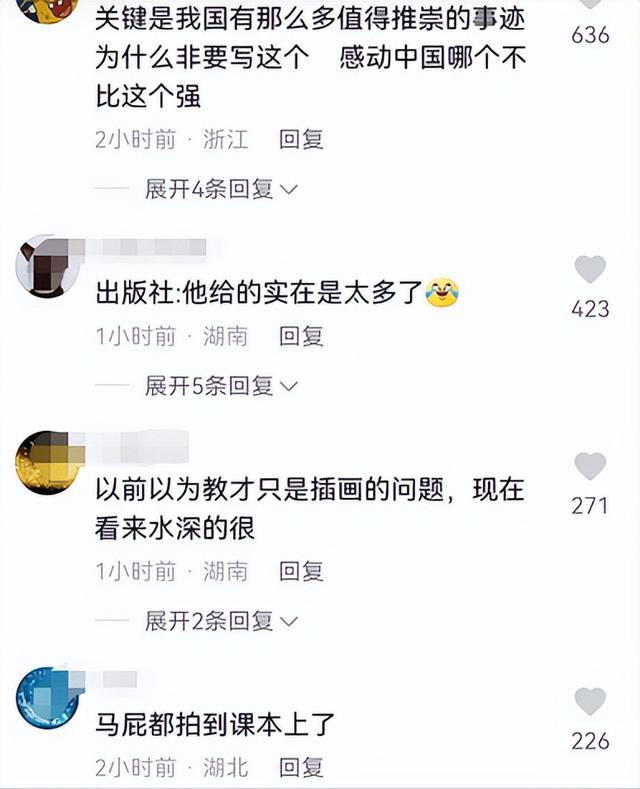
Task: Like the comment 马屁都拍到课本上了
Action: 590,702
